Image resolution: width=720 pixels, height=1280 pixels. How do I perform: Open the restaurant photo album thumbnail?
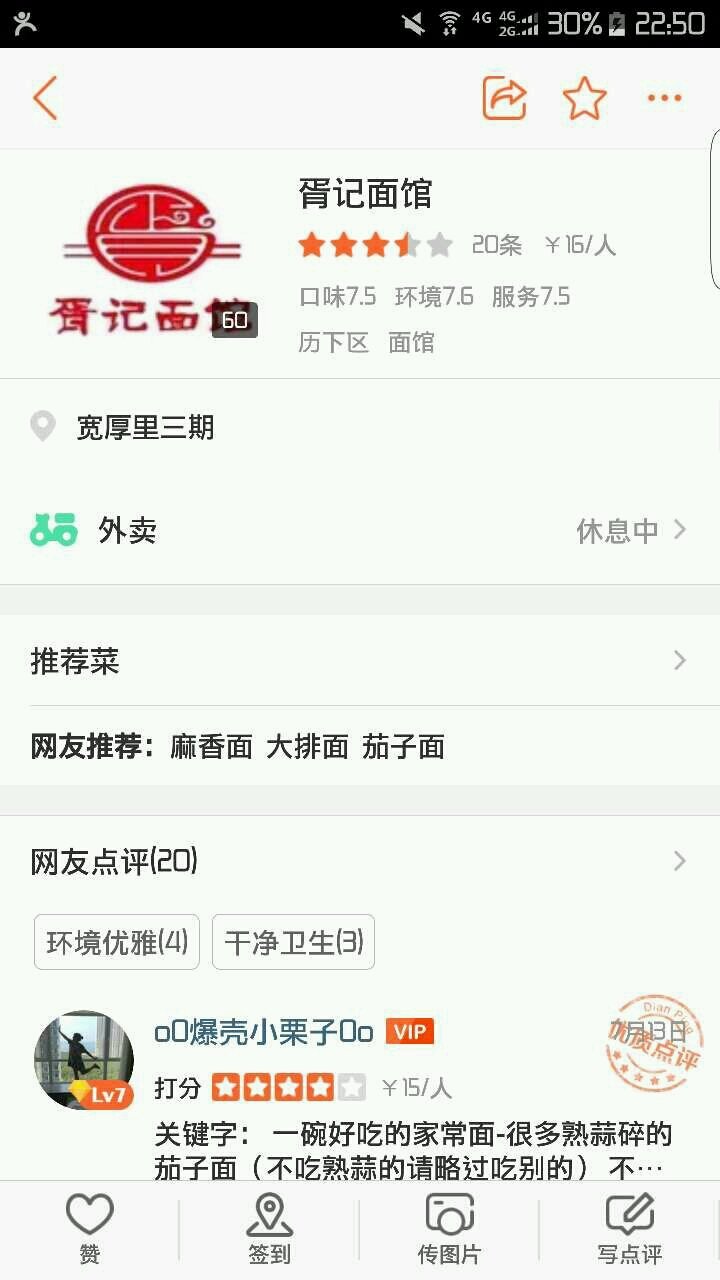point(148,263)
